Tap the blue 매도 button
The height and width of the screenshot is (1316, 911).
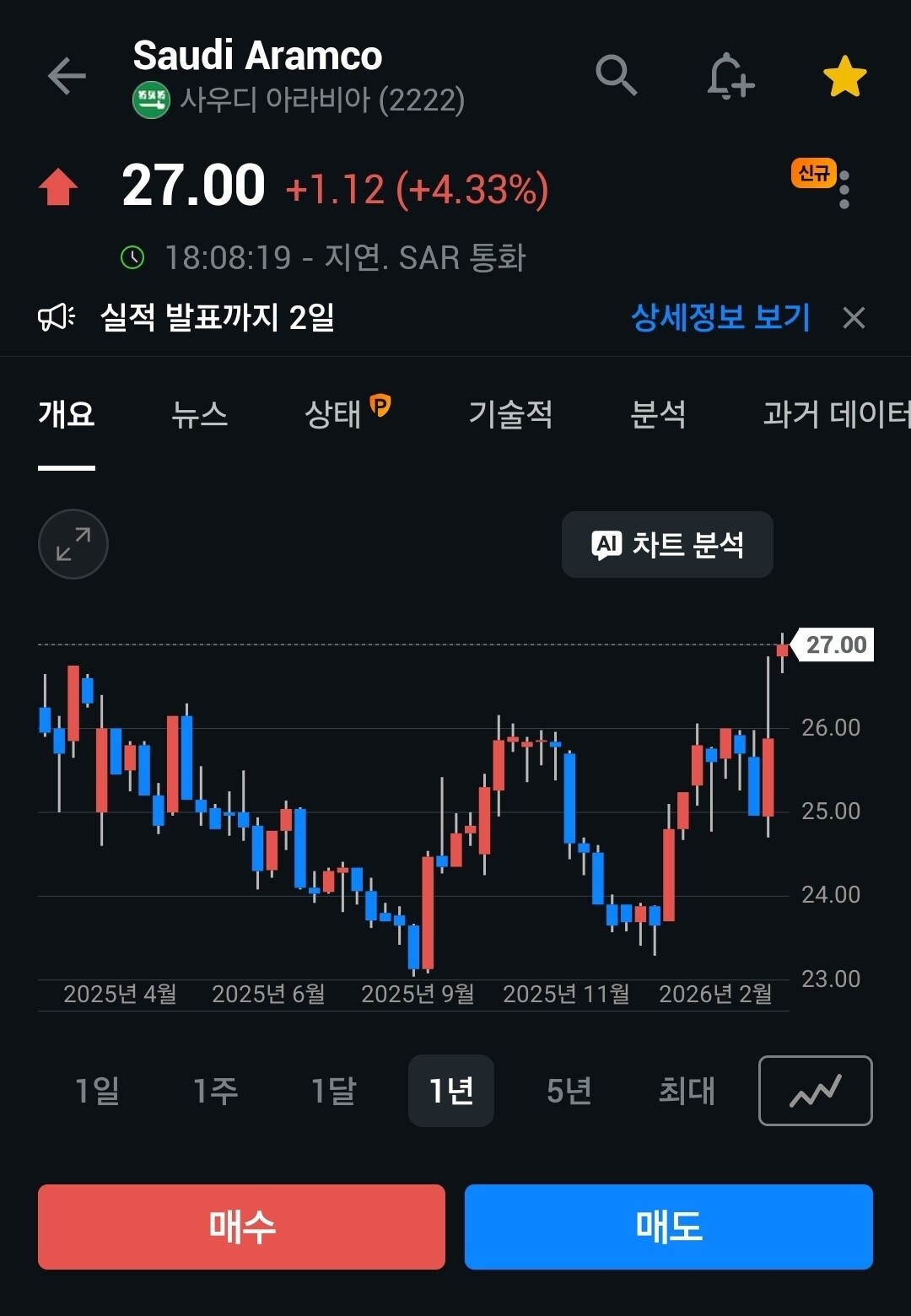point(668,1227)
